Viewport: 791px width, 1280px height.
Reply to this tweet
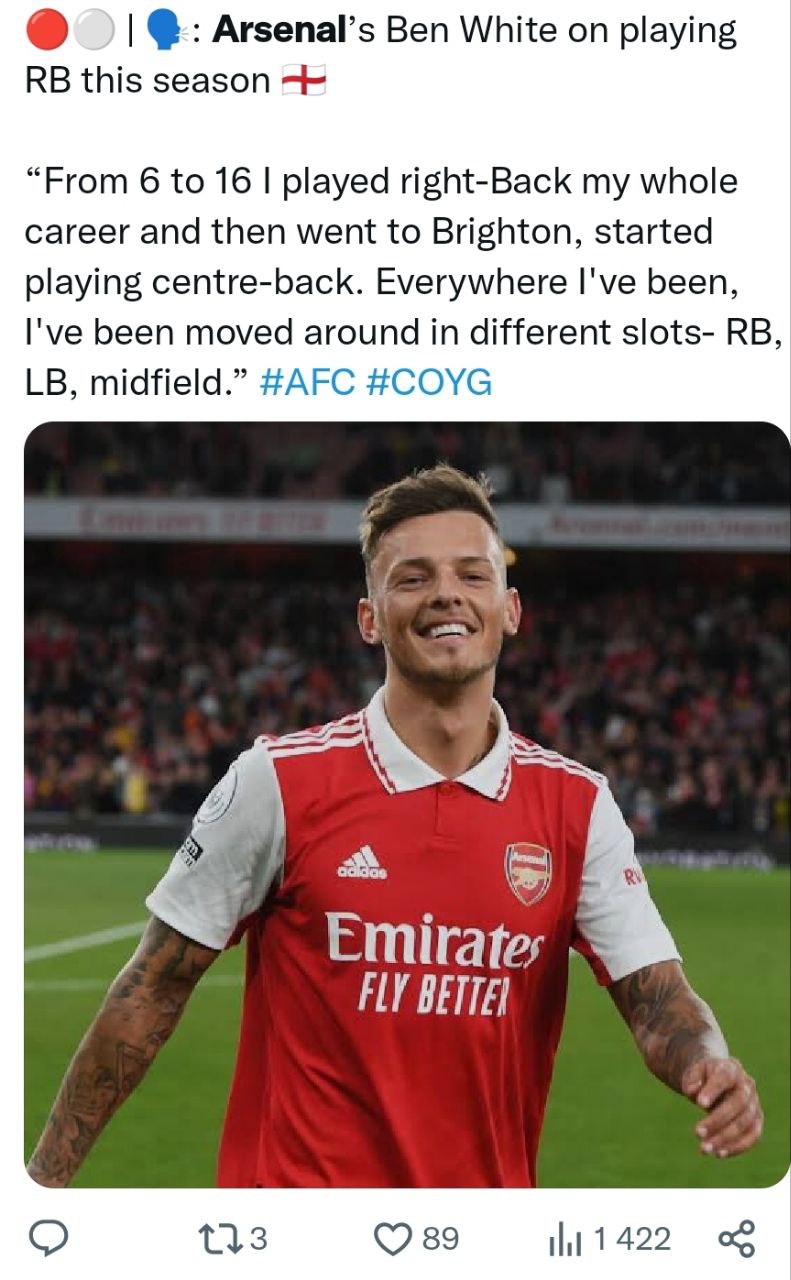[x=46, y=1239]
